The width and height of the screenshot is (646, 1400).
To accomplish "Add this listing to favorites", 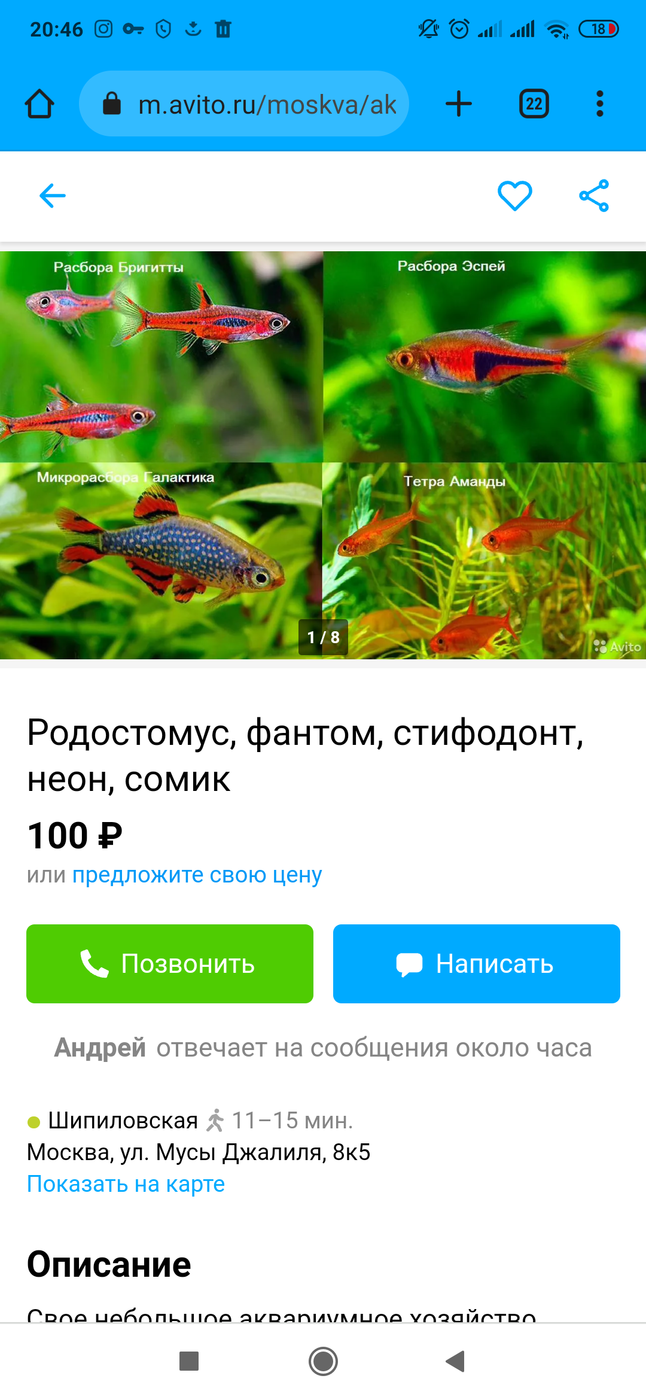I will tap(515, 196).
